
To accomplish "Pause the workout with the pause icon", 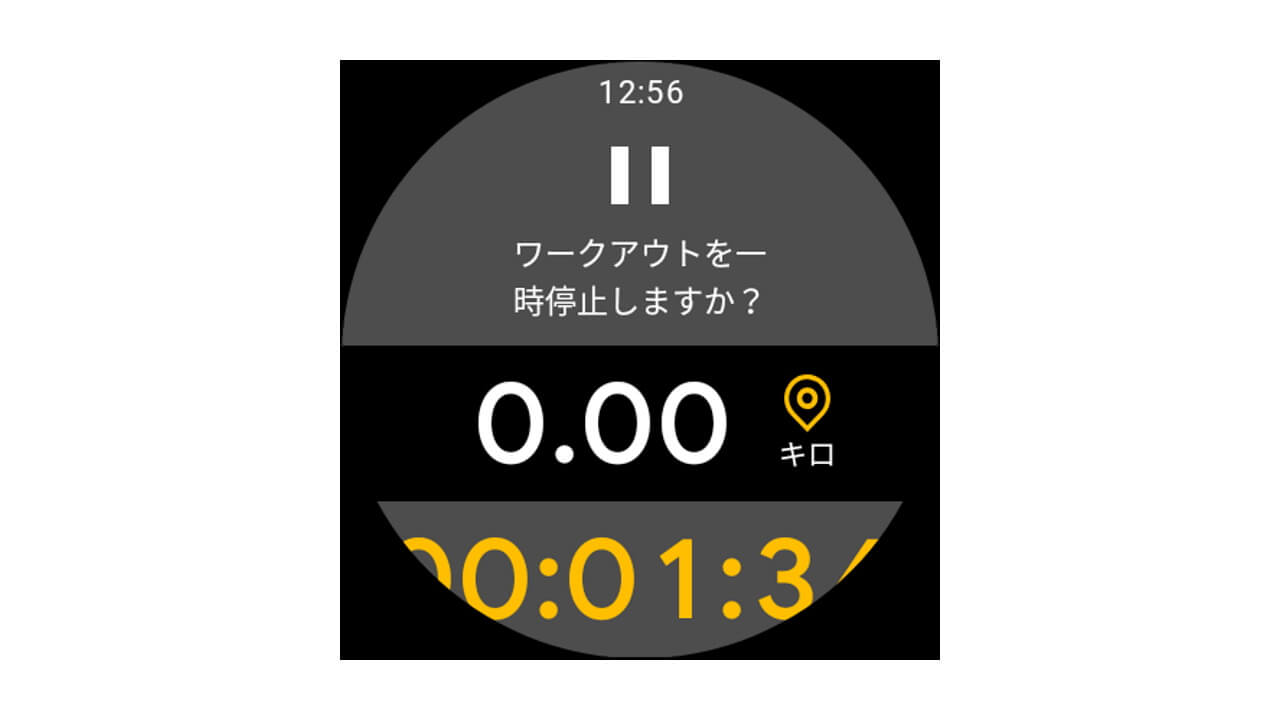I will [640, 176].
